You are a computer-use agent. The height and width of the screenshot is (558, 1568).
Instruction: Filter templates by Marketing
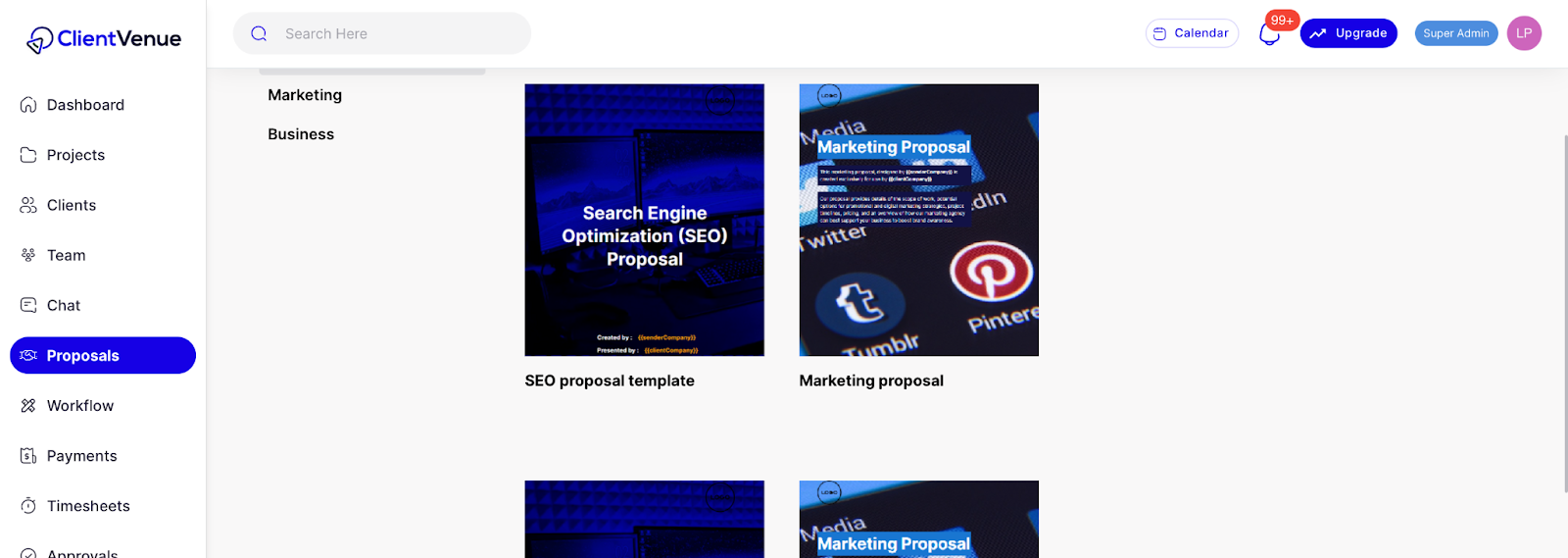pos(305,95)
